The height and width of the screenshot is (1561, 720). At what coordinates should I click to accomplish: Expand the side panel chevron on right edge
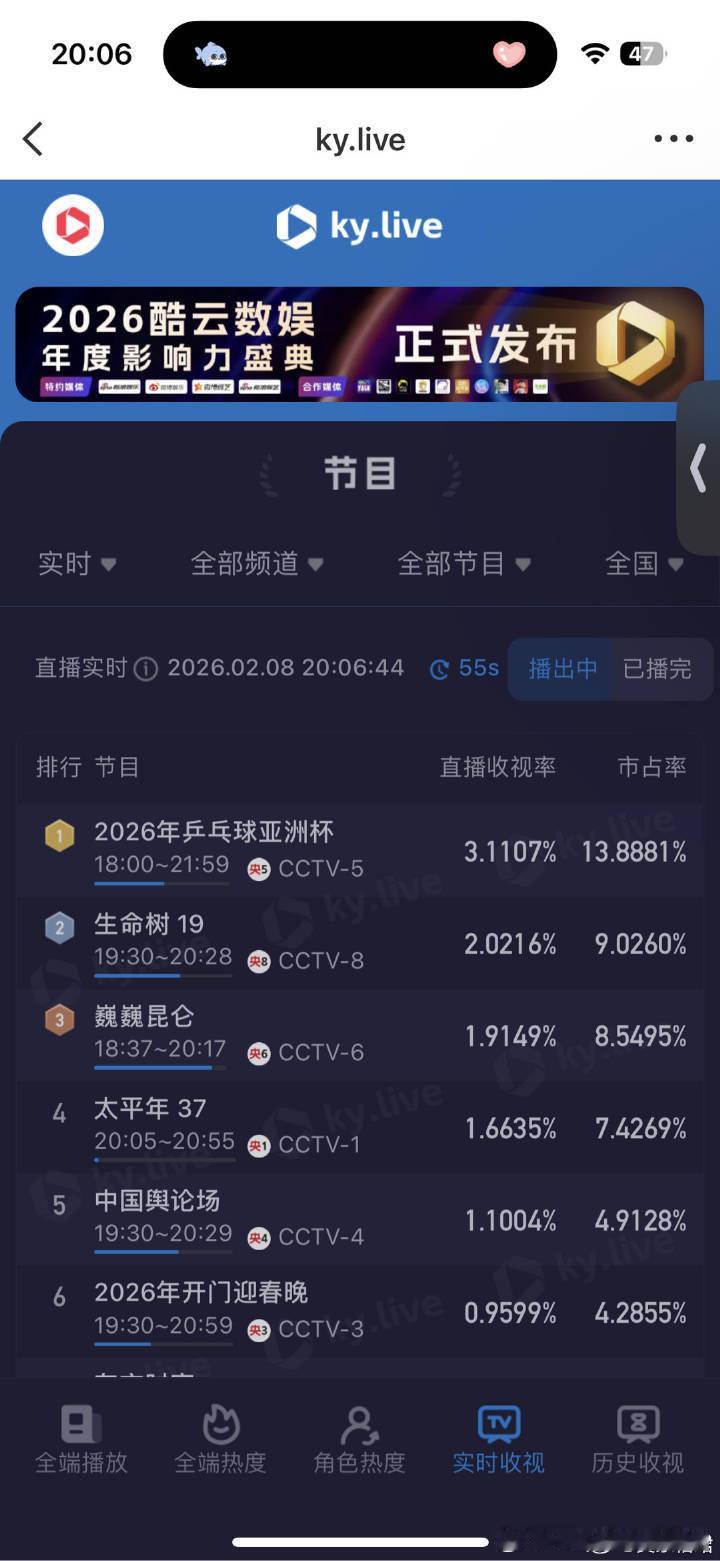[x=697, y=468]
